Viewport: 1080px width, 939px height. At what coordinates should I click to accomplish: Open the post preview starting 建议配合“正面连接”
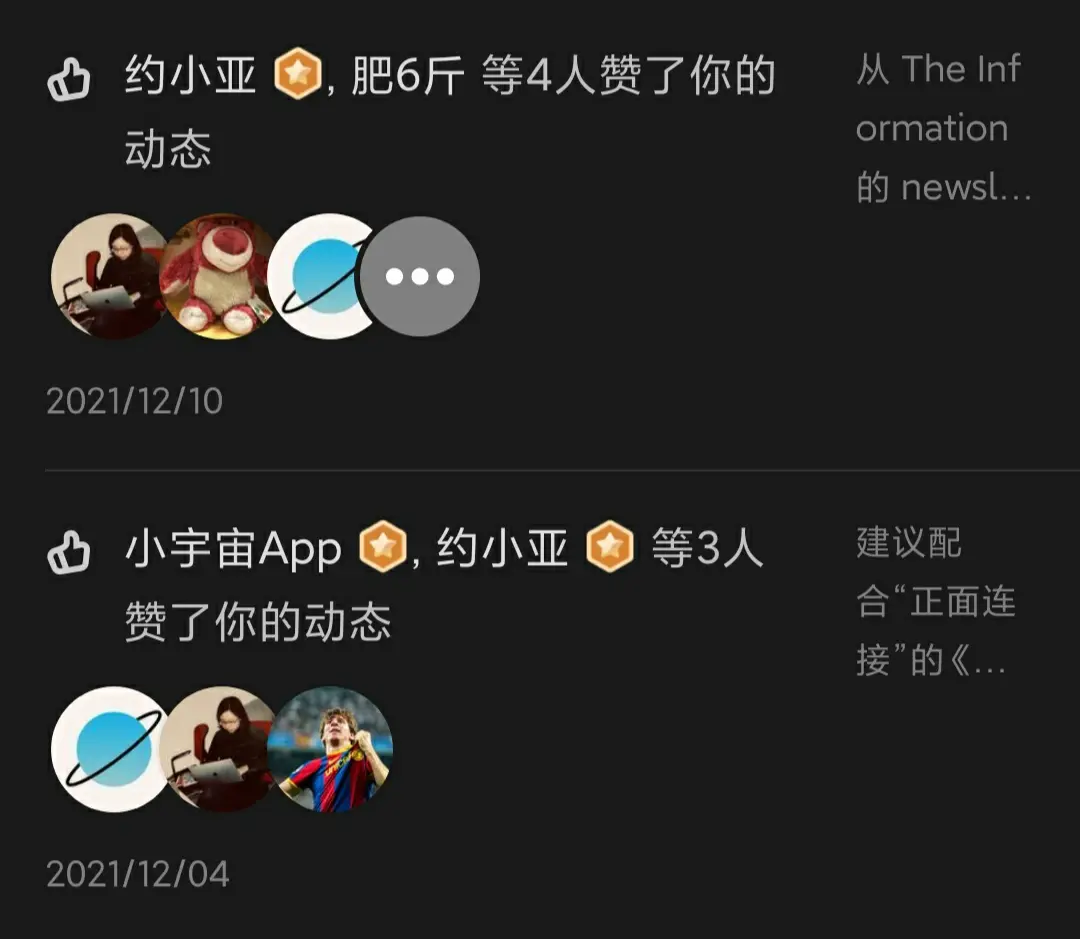tap(935, 602)
